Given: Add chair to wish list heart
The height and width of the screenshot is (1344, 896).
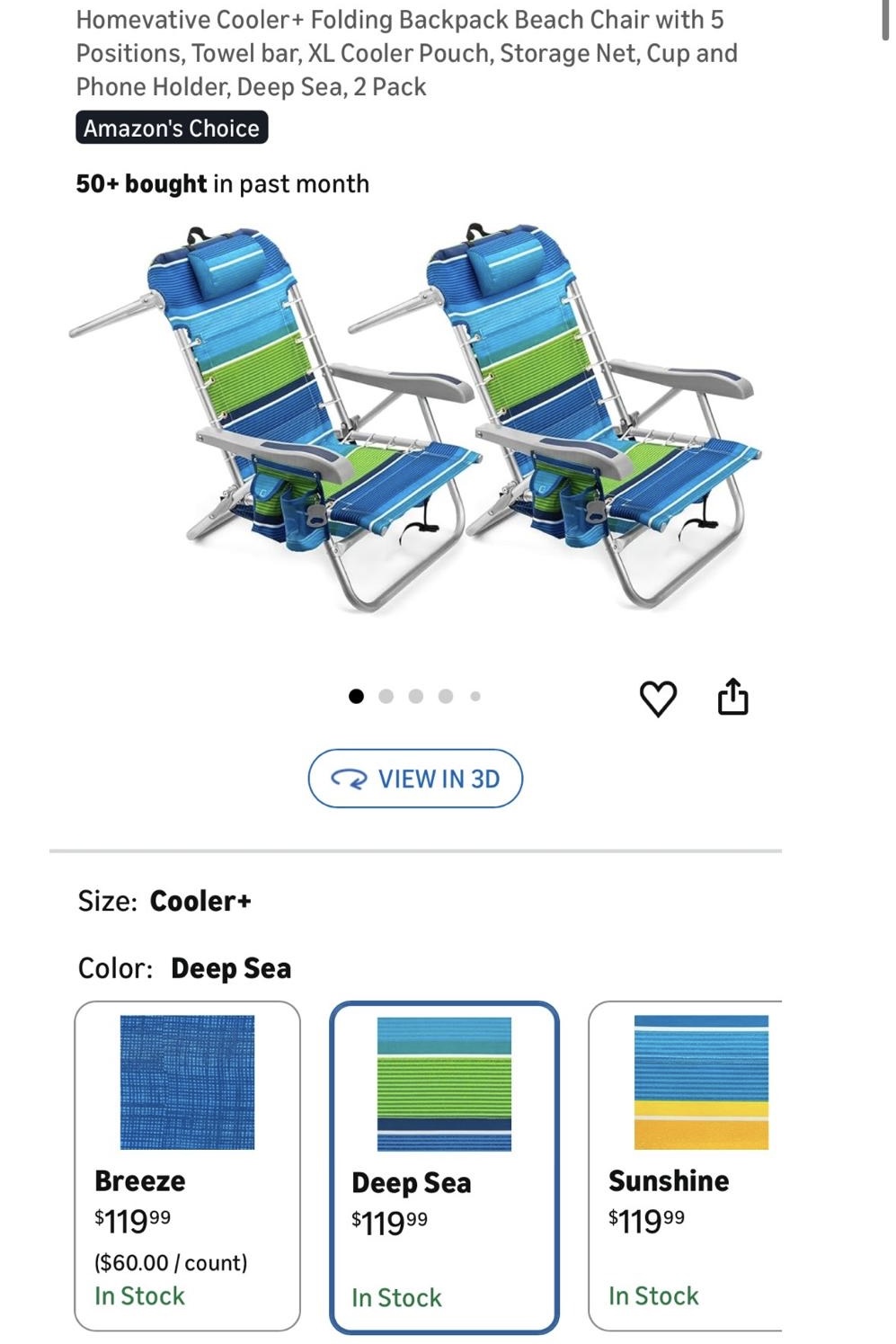Looking at the screenshot, I should (658, 699).
